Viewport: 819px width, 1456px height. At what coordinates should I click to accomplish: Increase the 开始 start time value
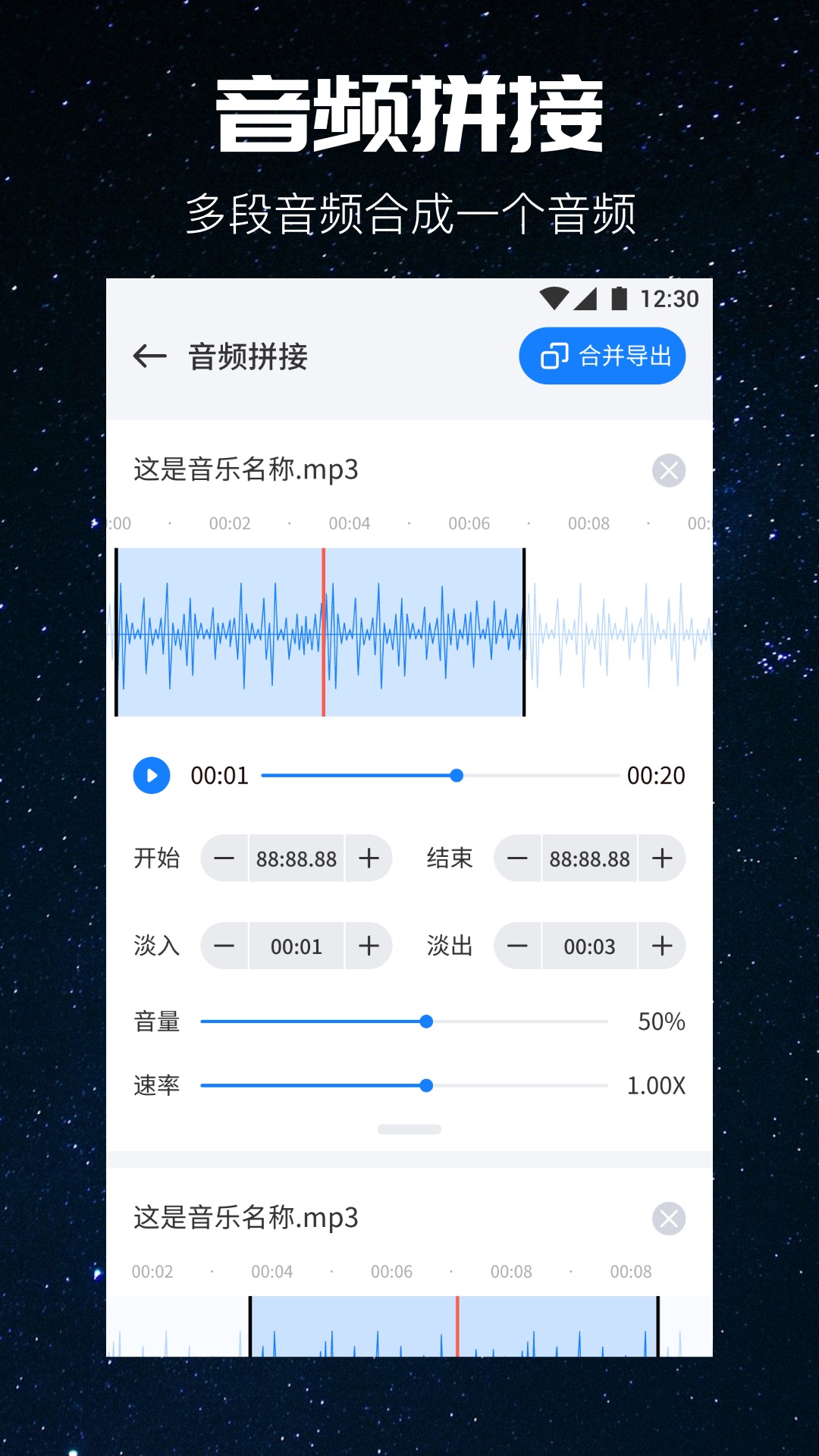pyautogui.click(x=369, y=858)
